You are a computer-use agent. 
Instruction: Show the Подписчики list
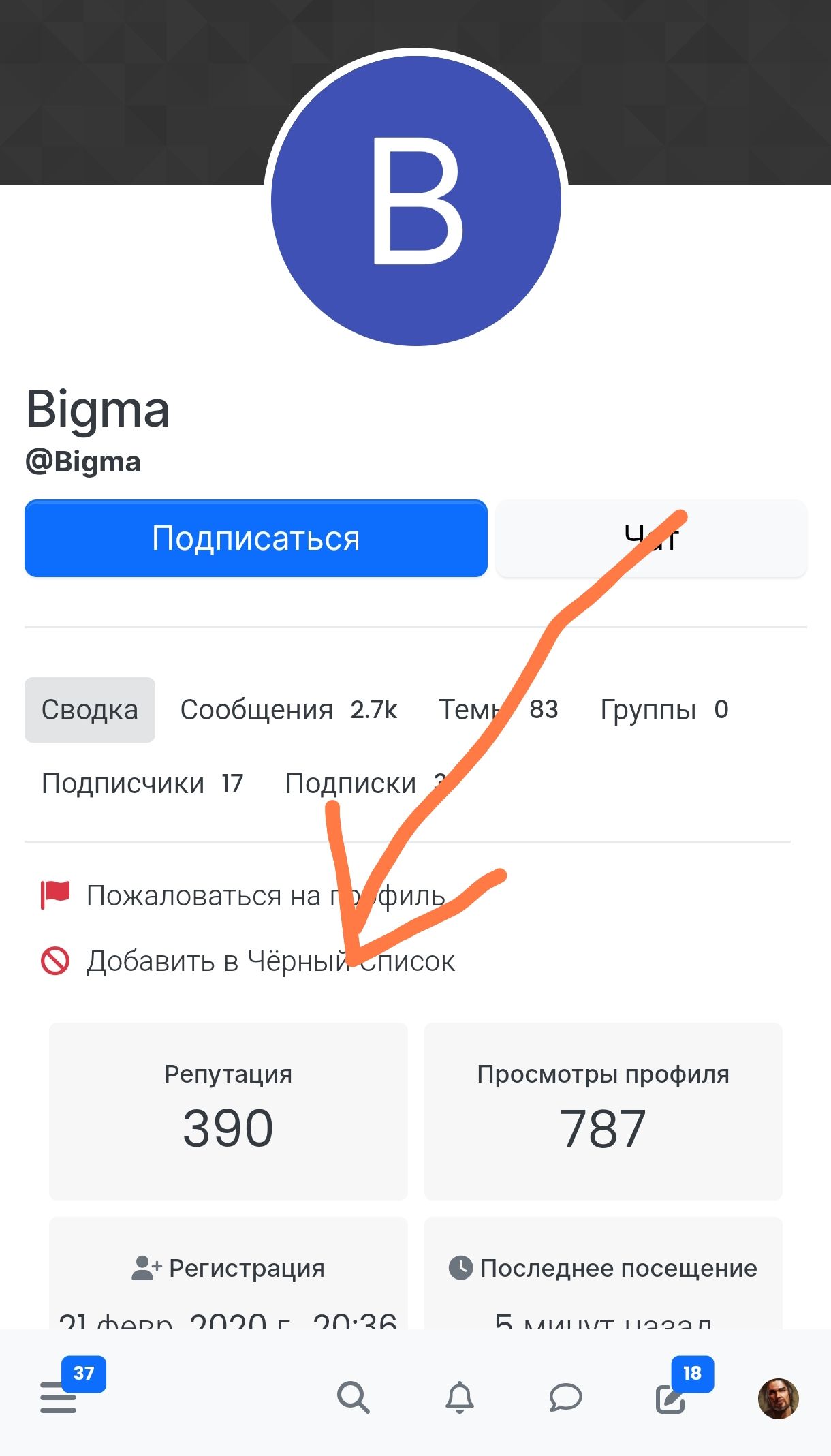[142, 784]
